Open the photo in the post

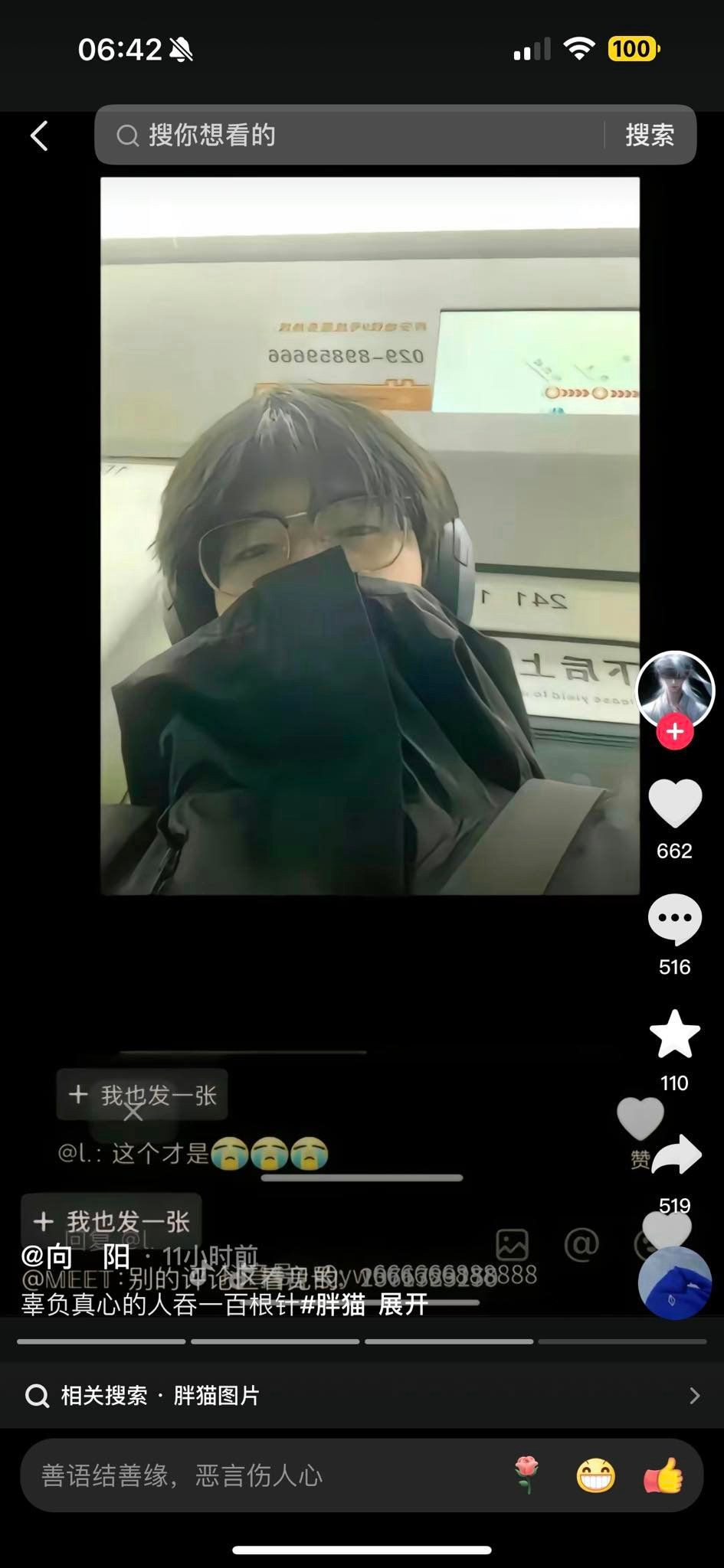370,536
